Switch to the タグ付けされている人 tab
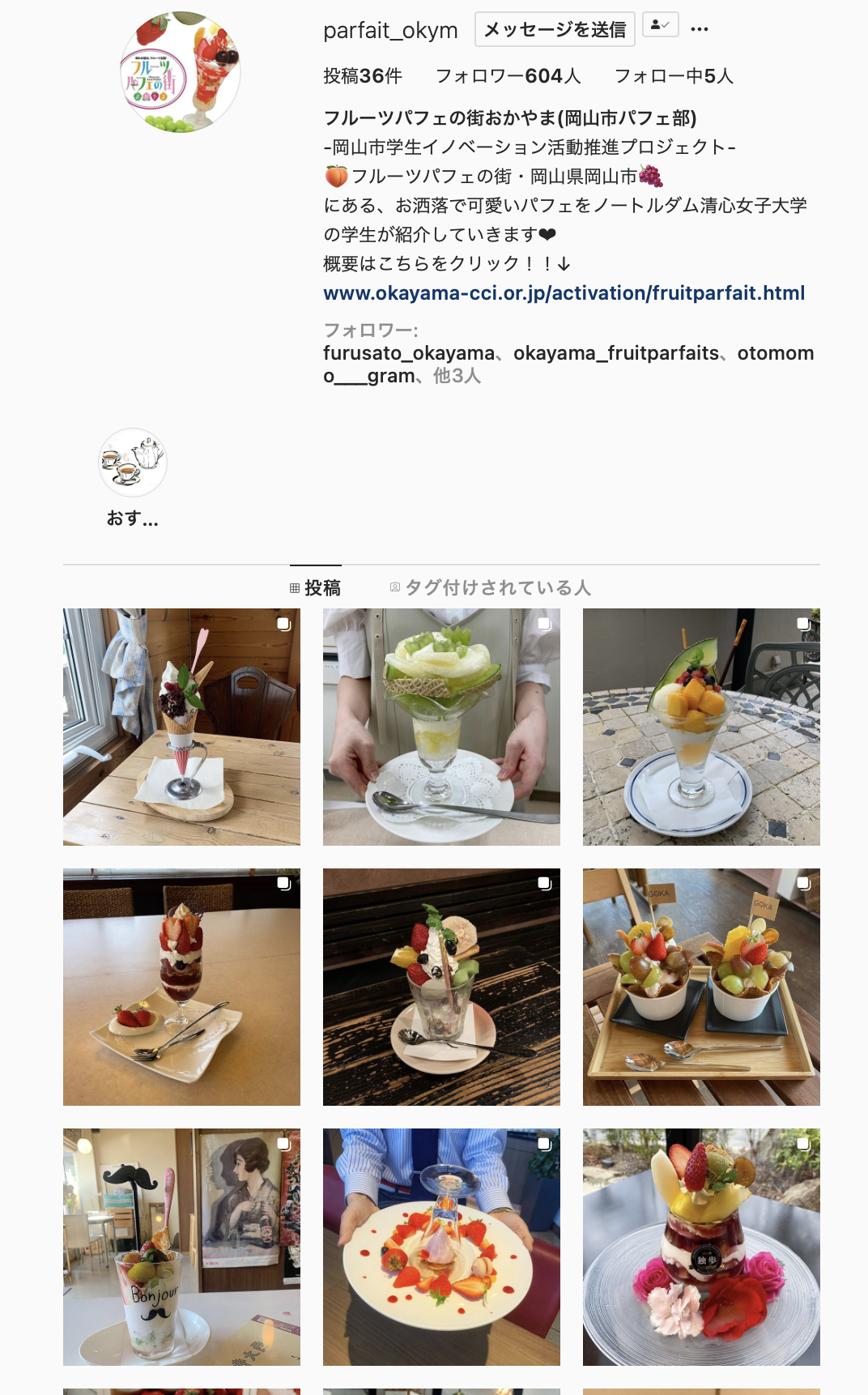 coord(490,587)
